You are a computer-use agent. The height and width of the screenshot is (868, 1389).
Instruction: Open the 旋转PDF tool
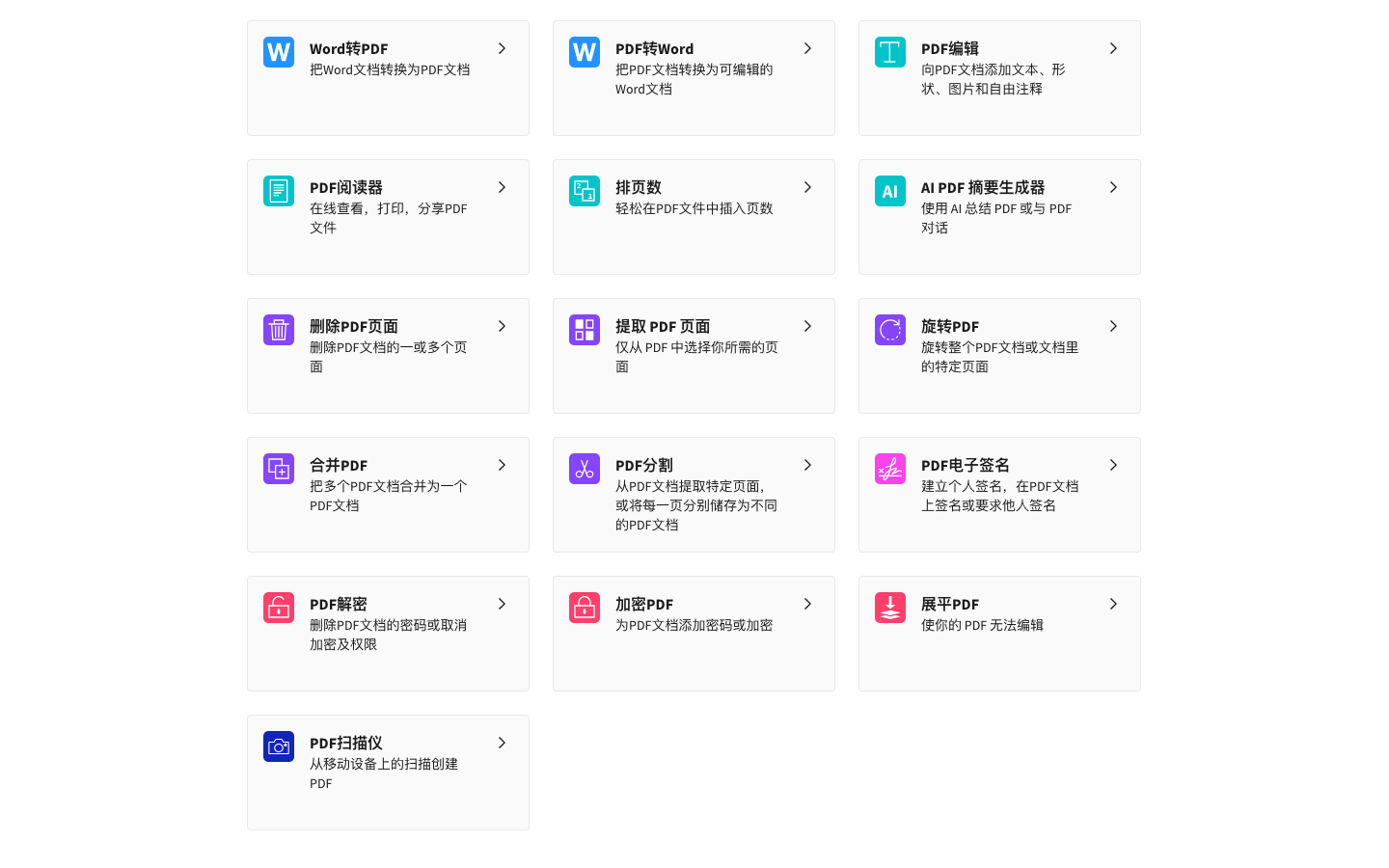999,356
